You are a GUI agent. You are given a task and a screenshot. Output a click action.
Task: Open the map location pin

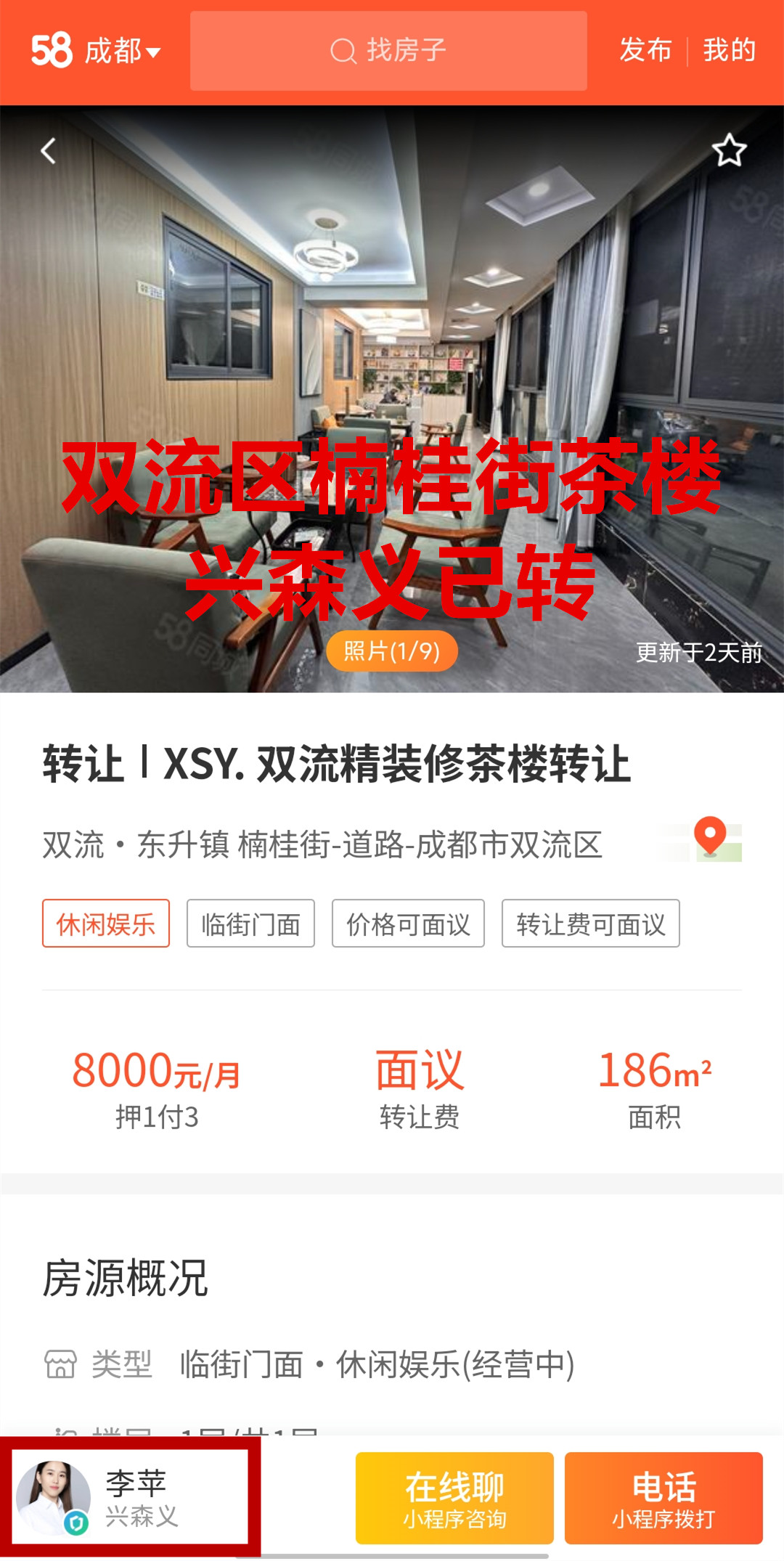click(x=710, y=839)
